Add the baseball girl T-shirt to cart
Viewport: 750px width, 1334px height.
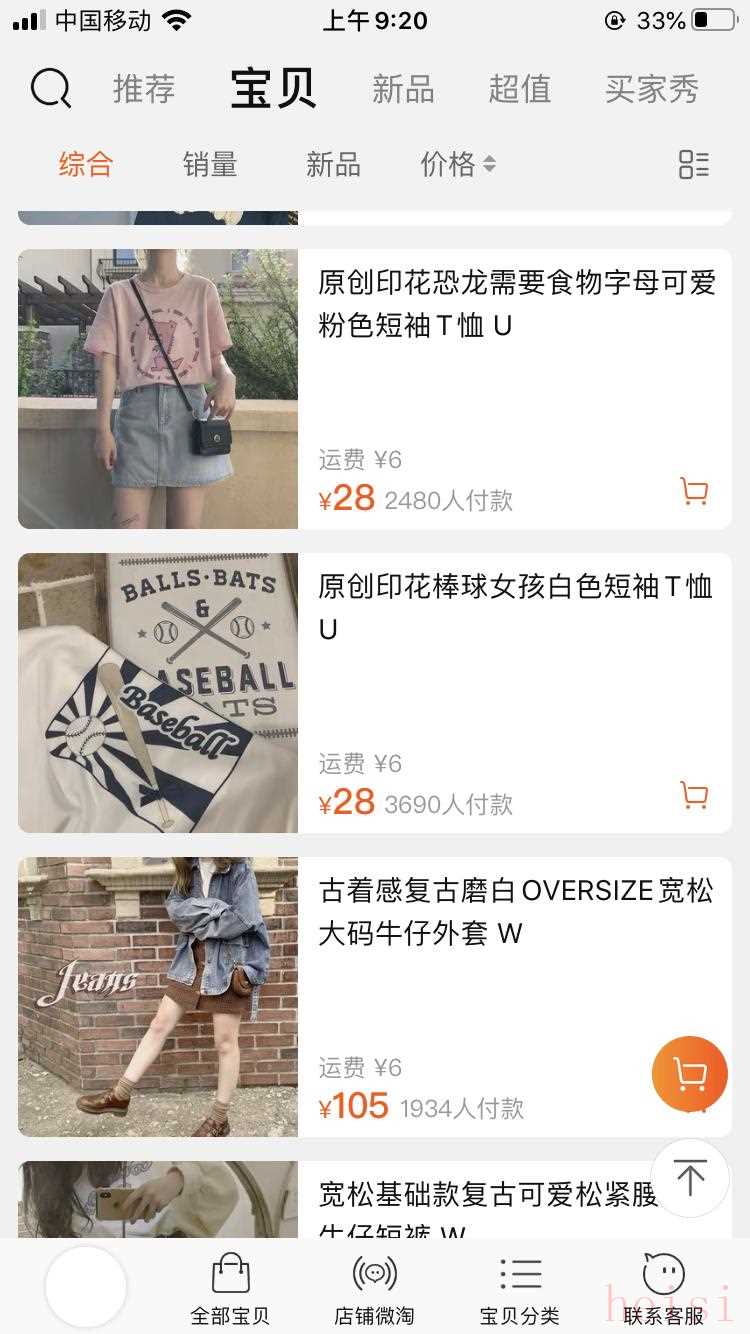click(x=694, y=796)
